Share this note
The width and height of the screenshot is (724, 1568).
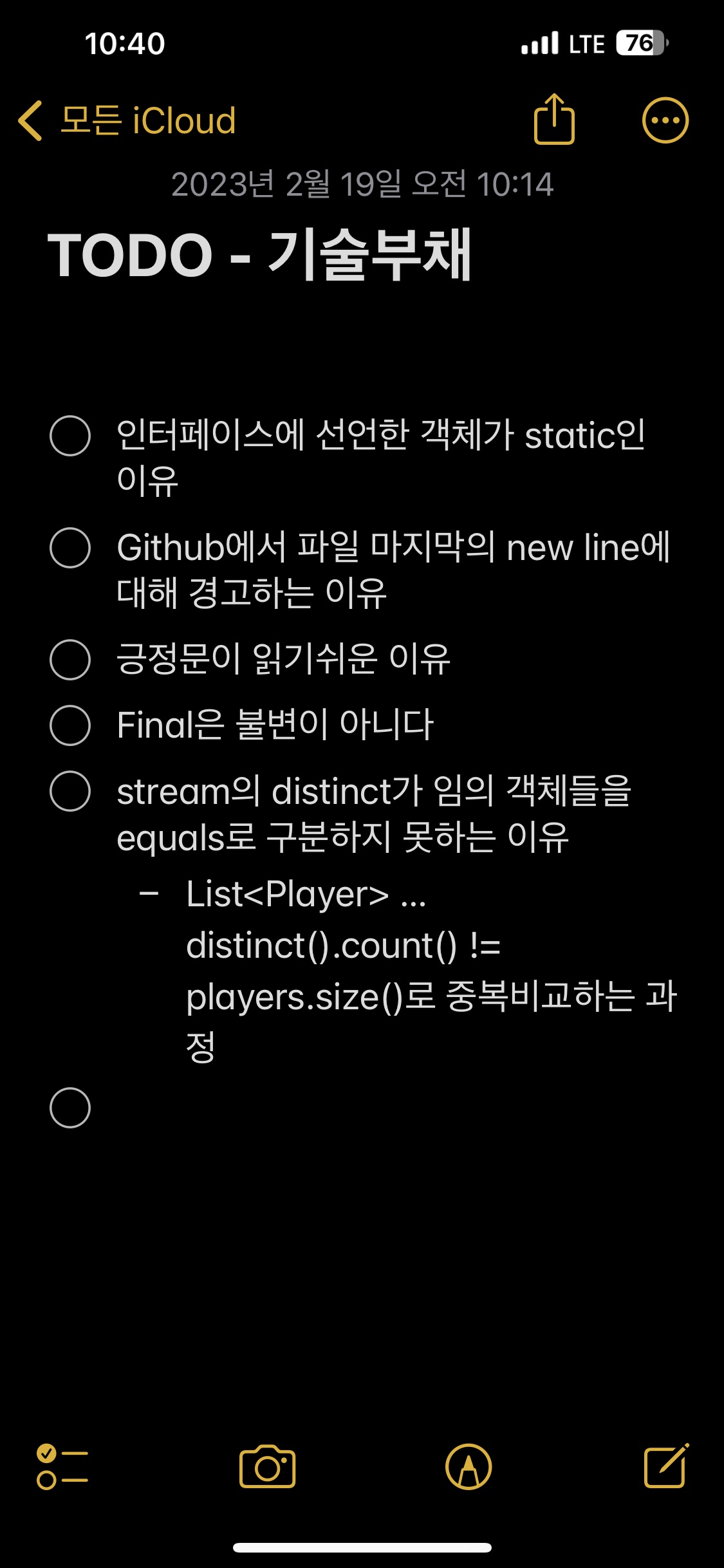[554, 120]
